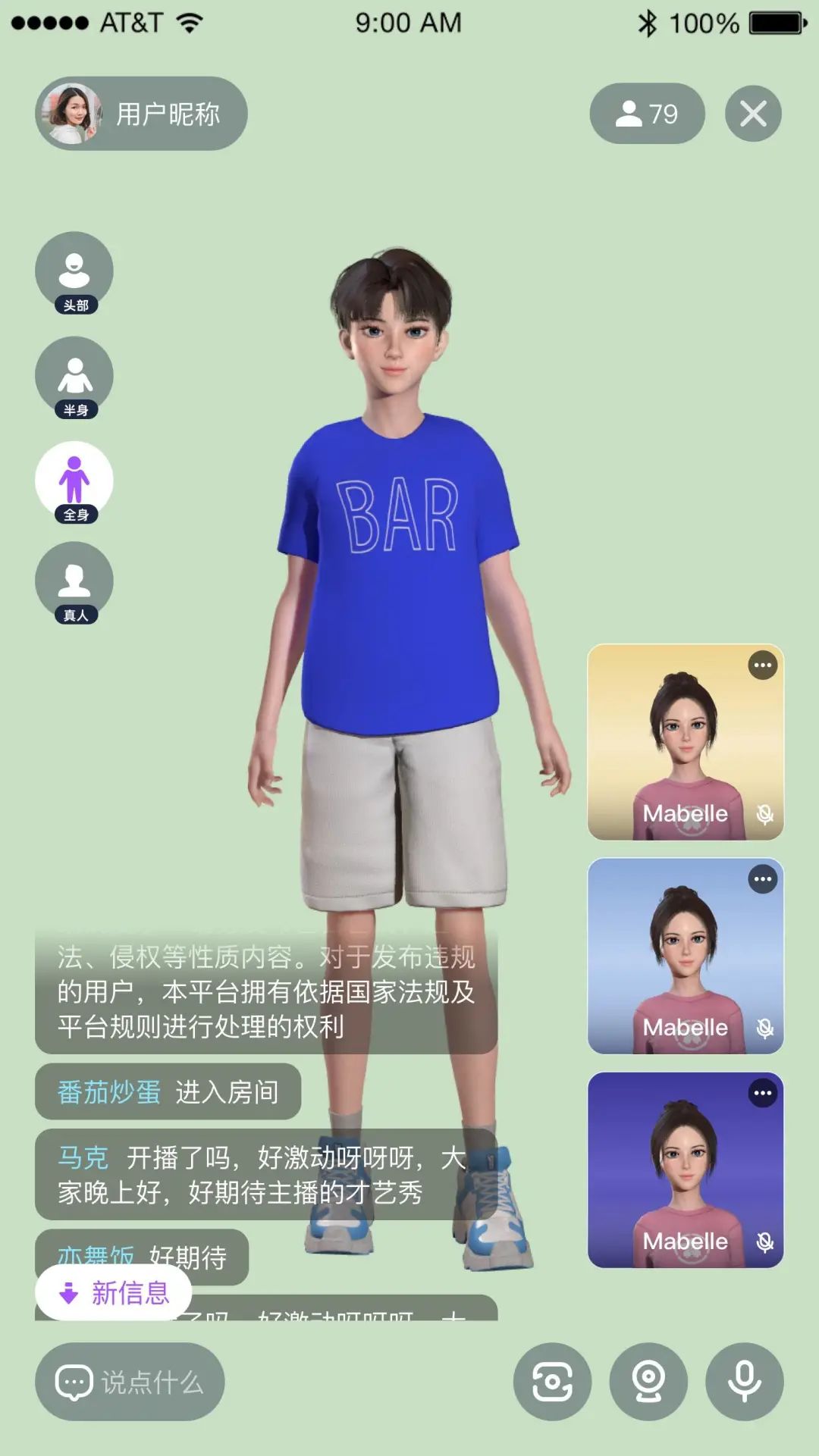Viewport: 819px width, 1456px height.
Task: Toggle the webcam camera button
Action: coord(648,1382)
